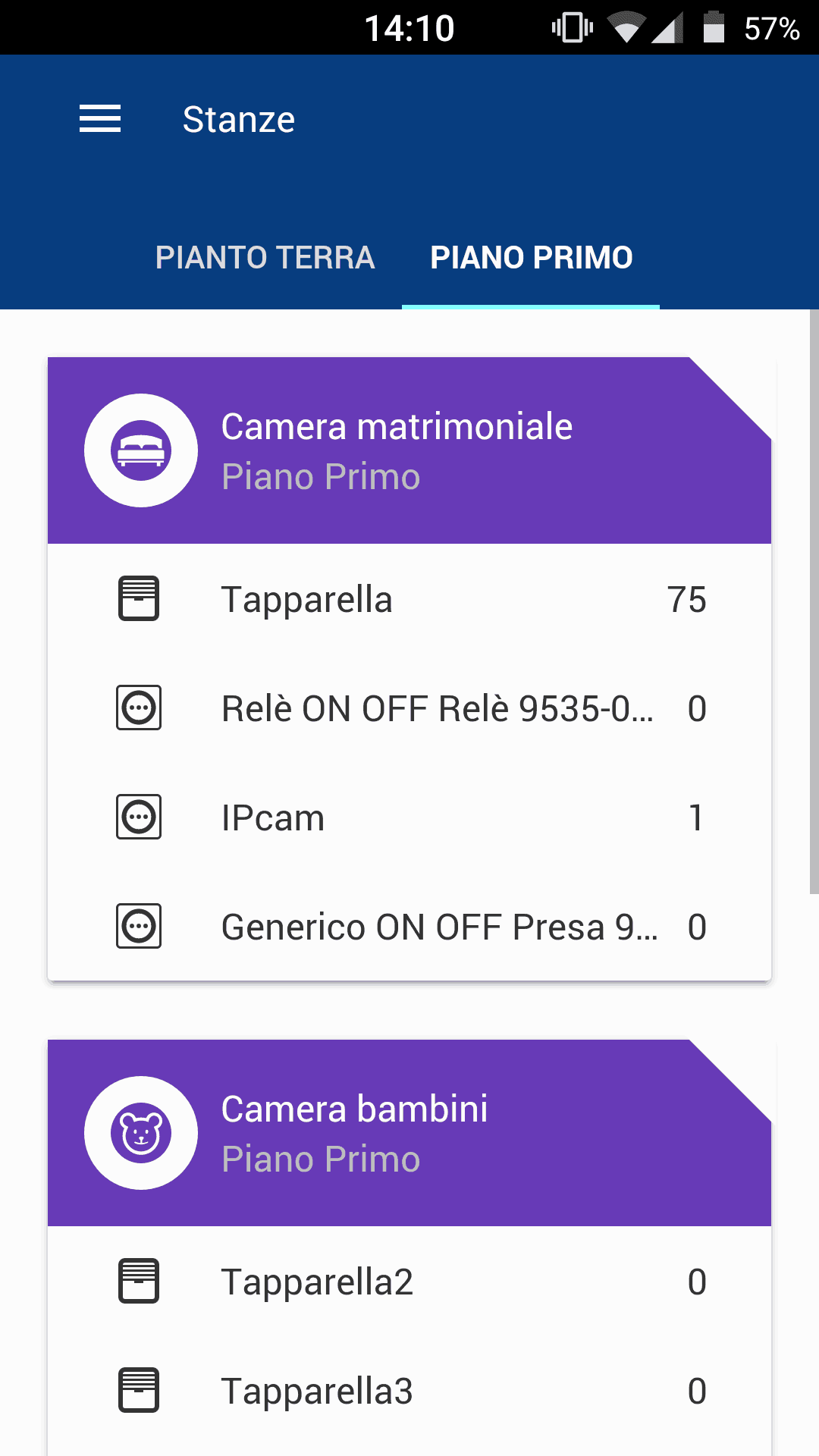Screen dimensions: 819x1456
Task: Select the PIANO PRIMO tab
Action: (531, 258)
